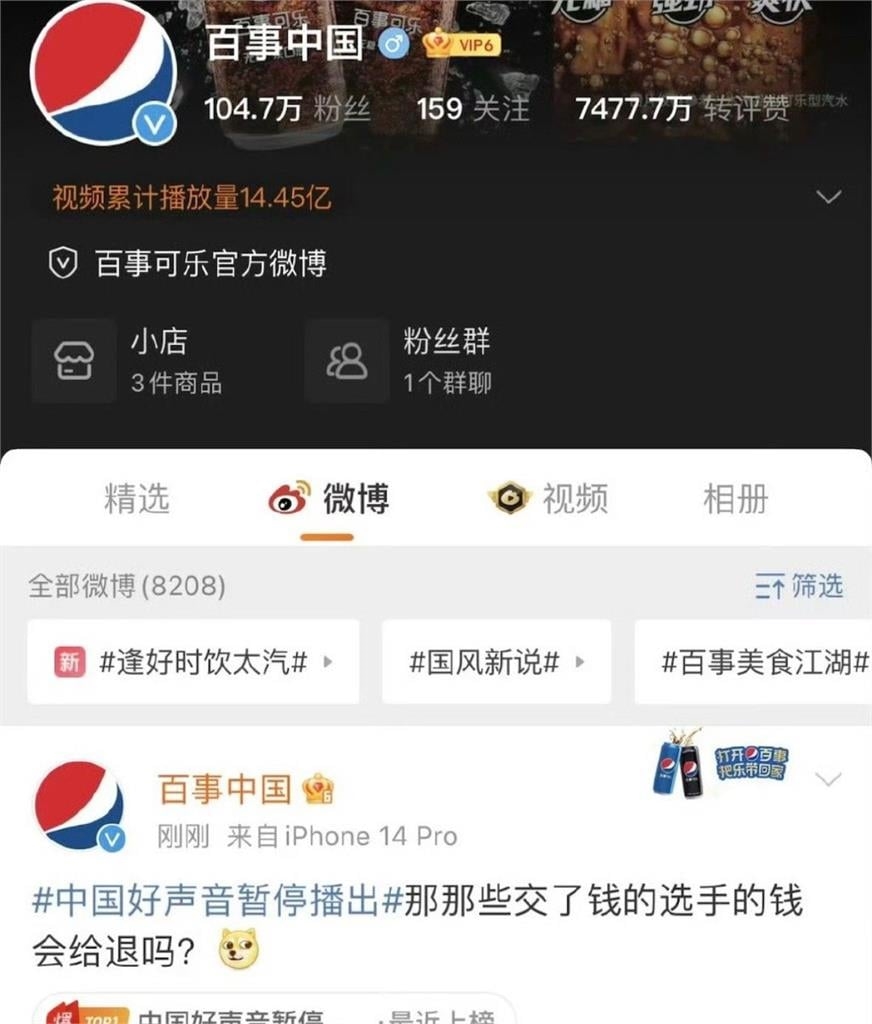The width and height of the screenshot is (872, 1024).
Task: Switch to the 视频 tab
Action: click(x=549, y=498)
